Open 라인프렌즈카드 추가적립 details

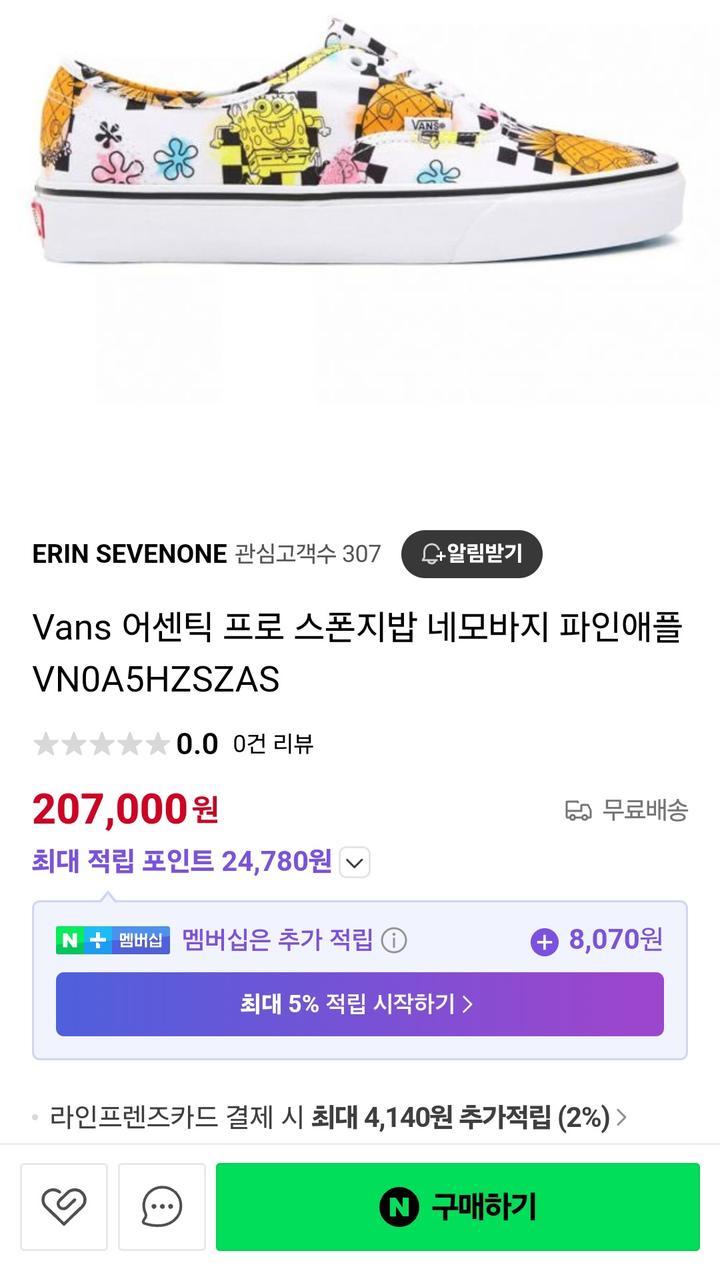coord(330,1117)
